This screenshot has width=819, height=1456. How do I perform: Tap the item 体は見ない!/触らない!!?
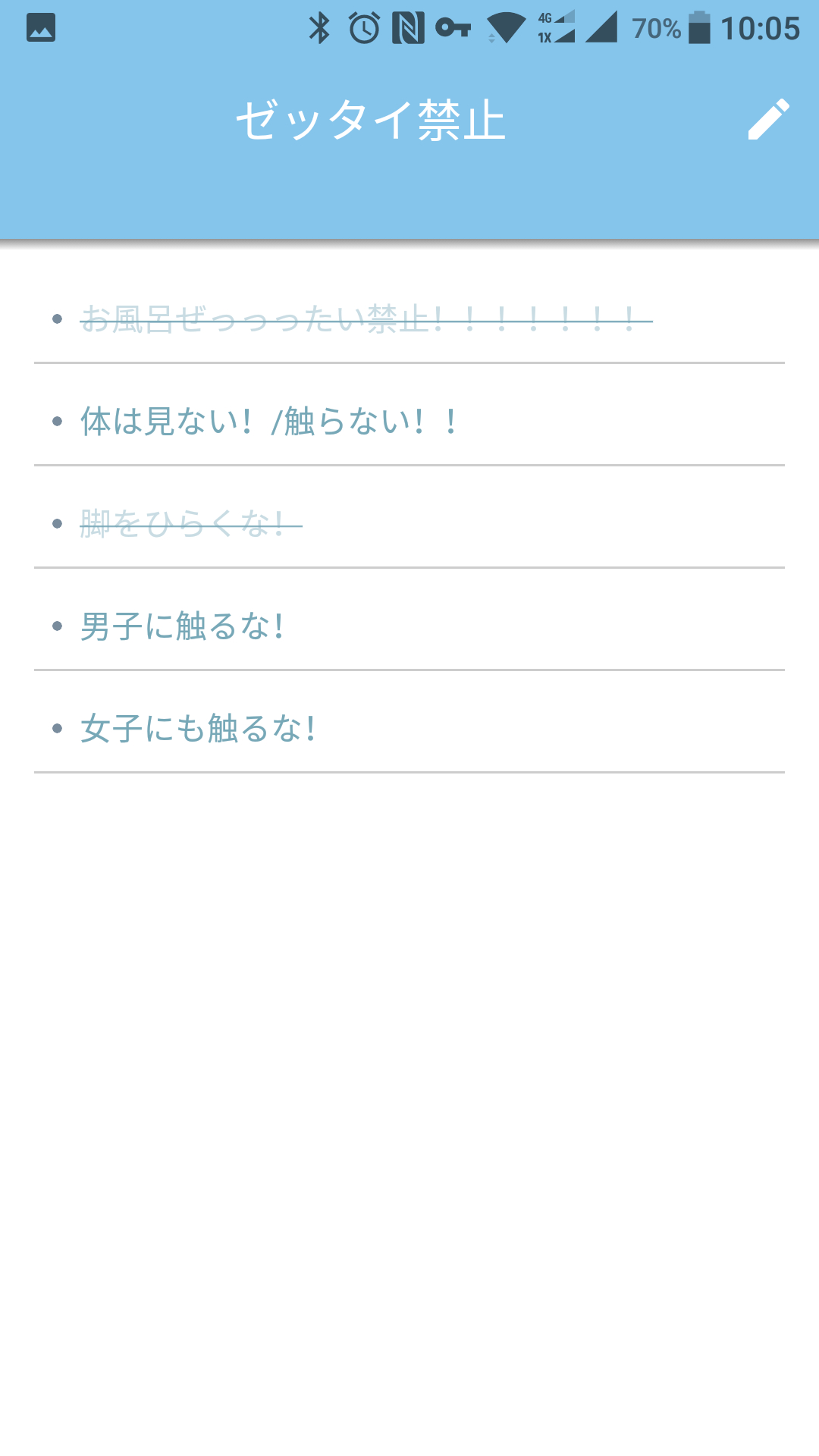click(x=409, y=421)
